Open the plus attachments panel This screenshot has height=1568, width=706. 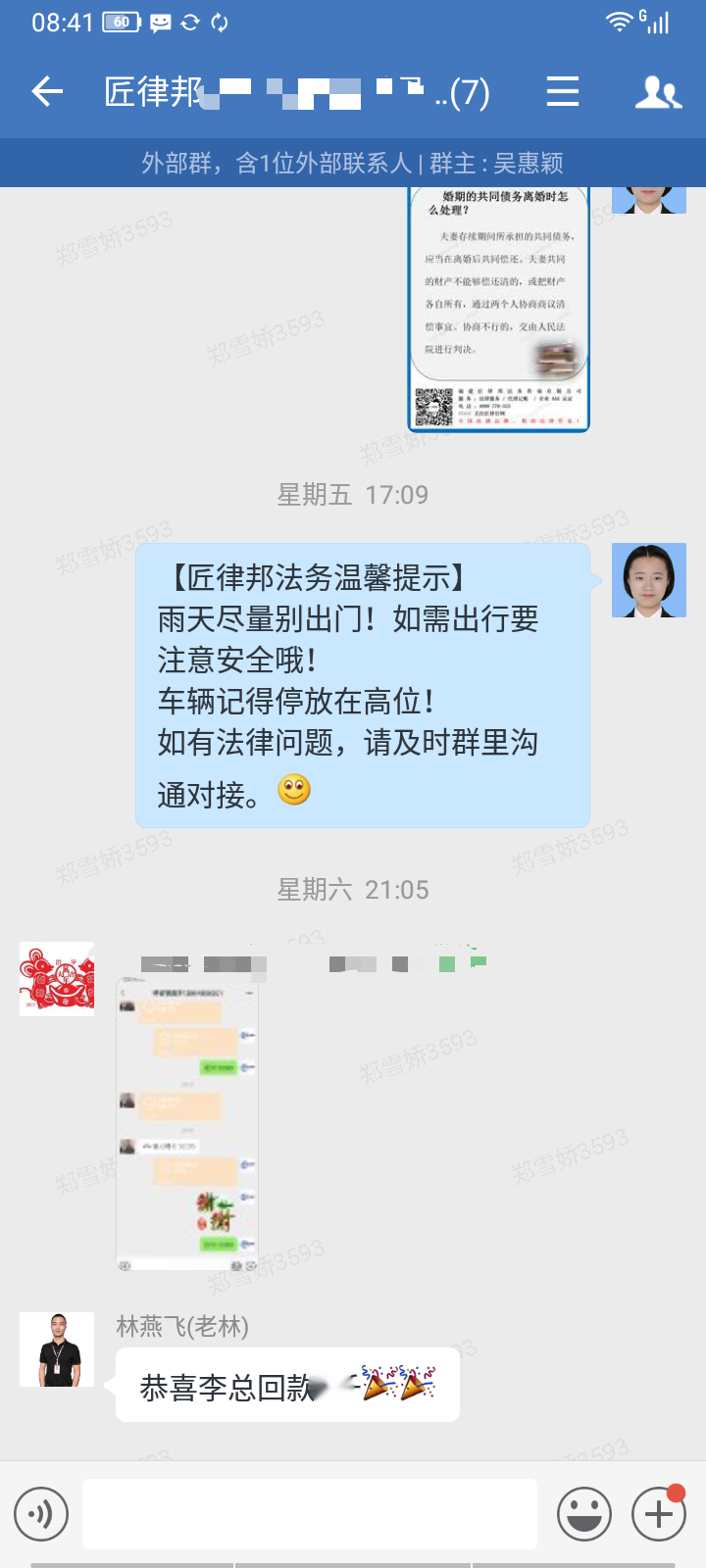coord(658,1514)
